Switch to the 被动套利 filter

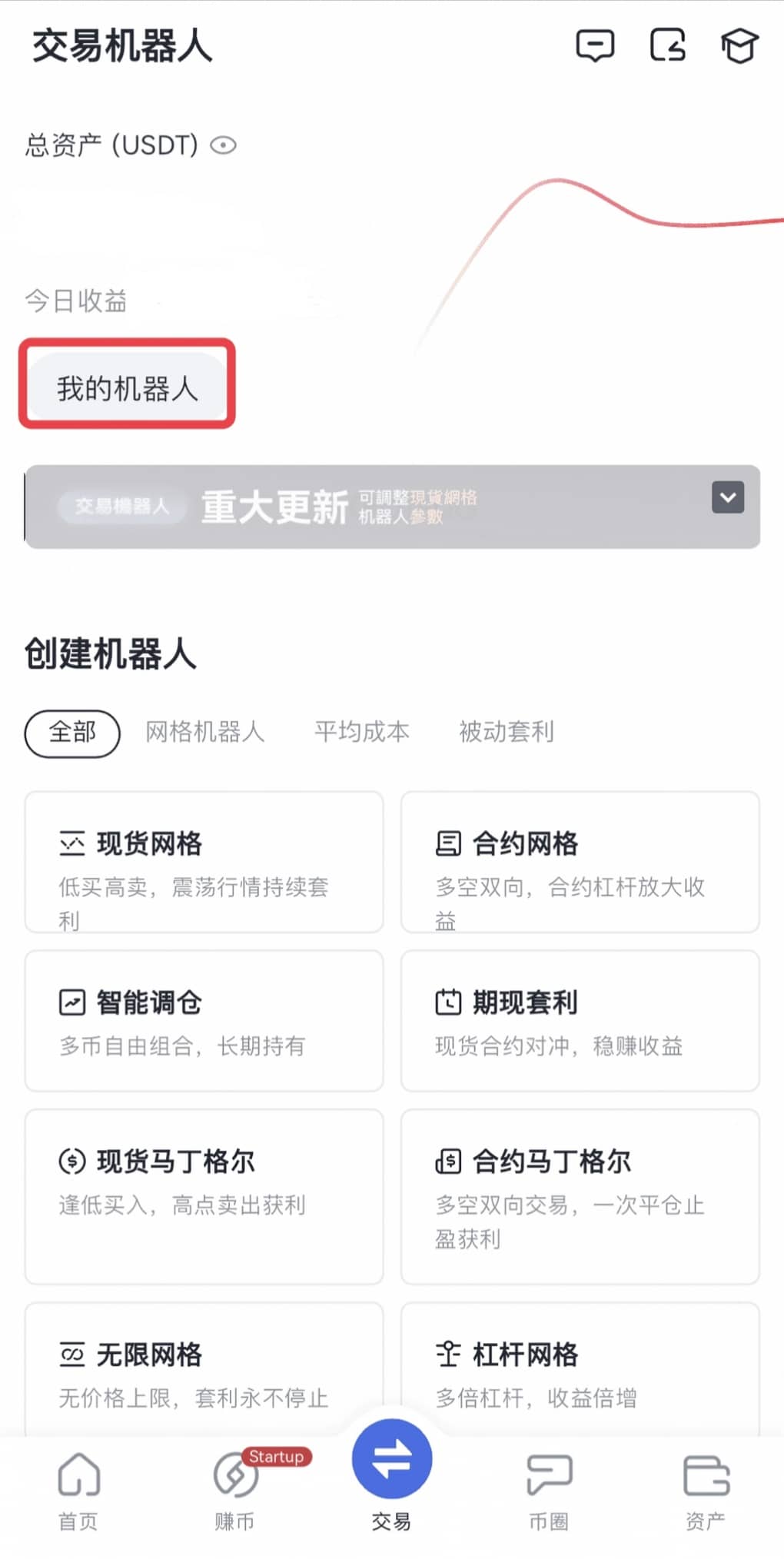[506, 733]
